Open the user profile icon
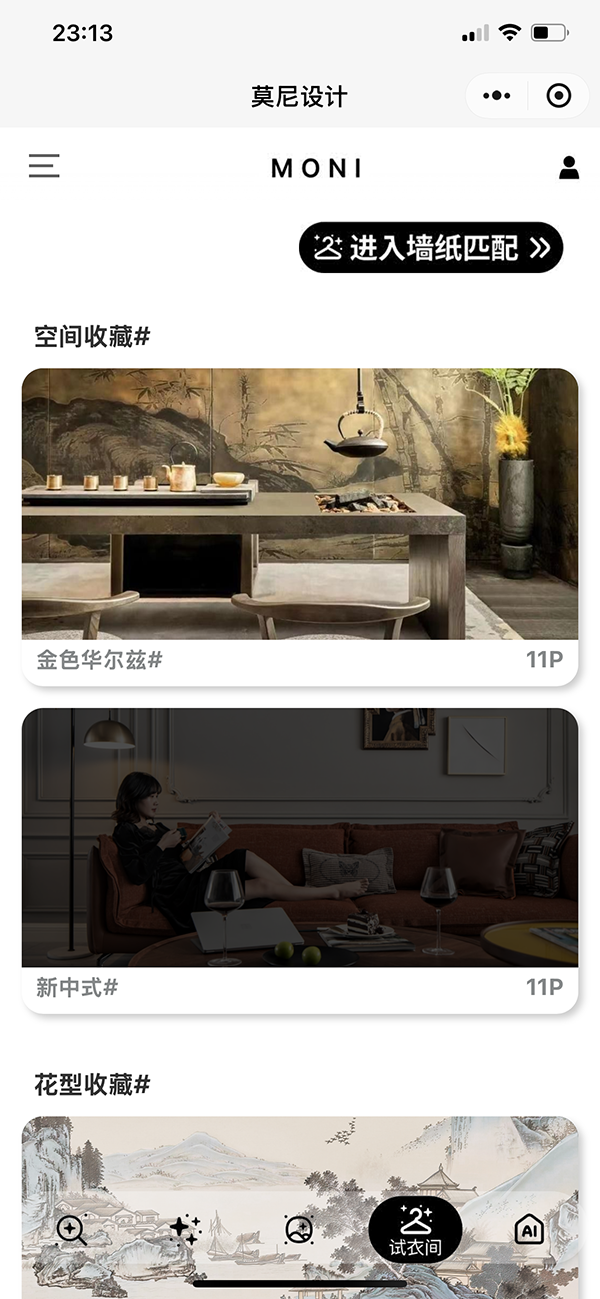 tap(568, 167)
